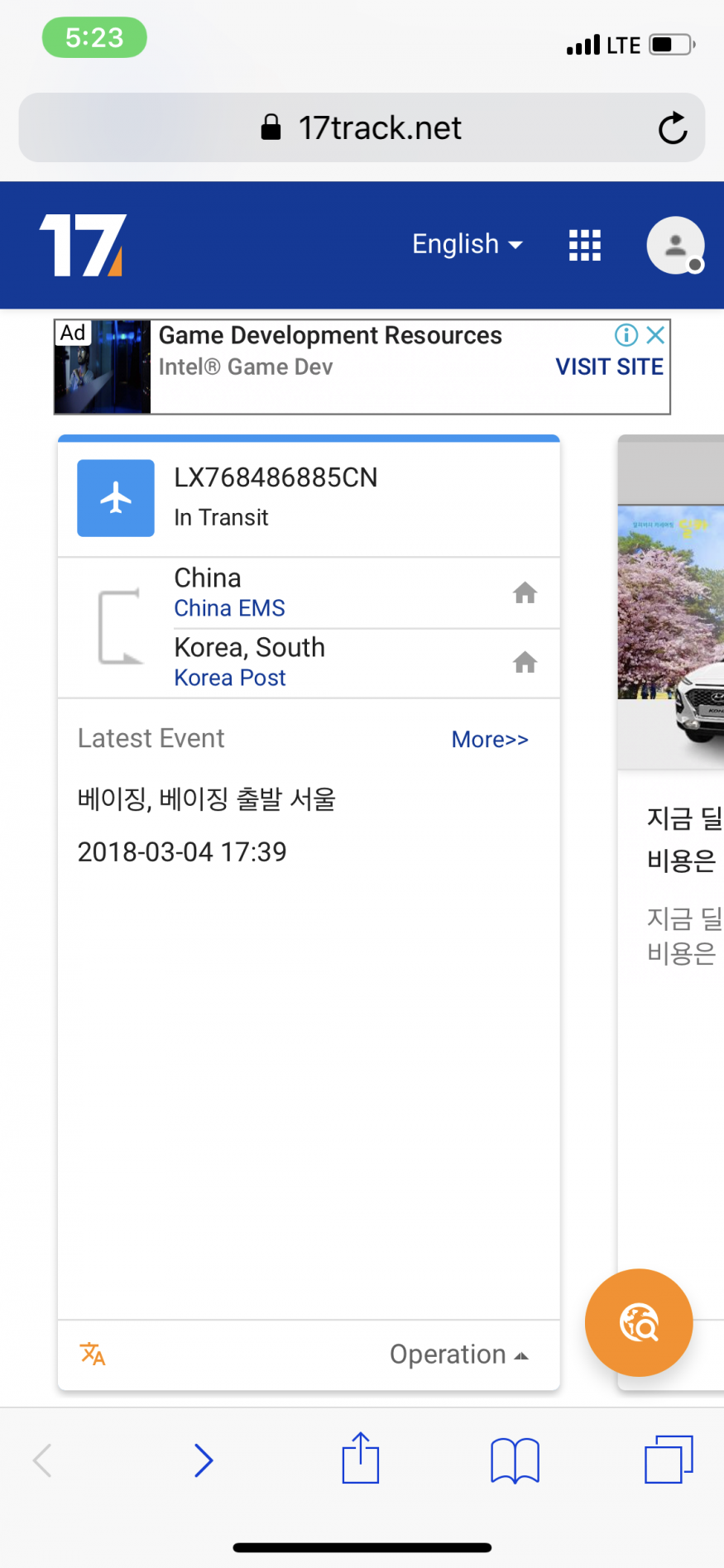This screenshot has height=1568, width=724.
Task: Tap the 17track.net address bar
Action: (x=362, y=128)
